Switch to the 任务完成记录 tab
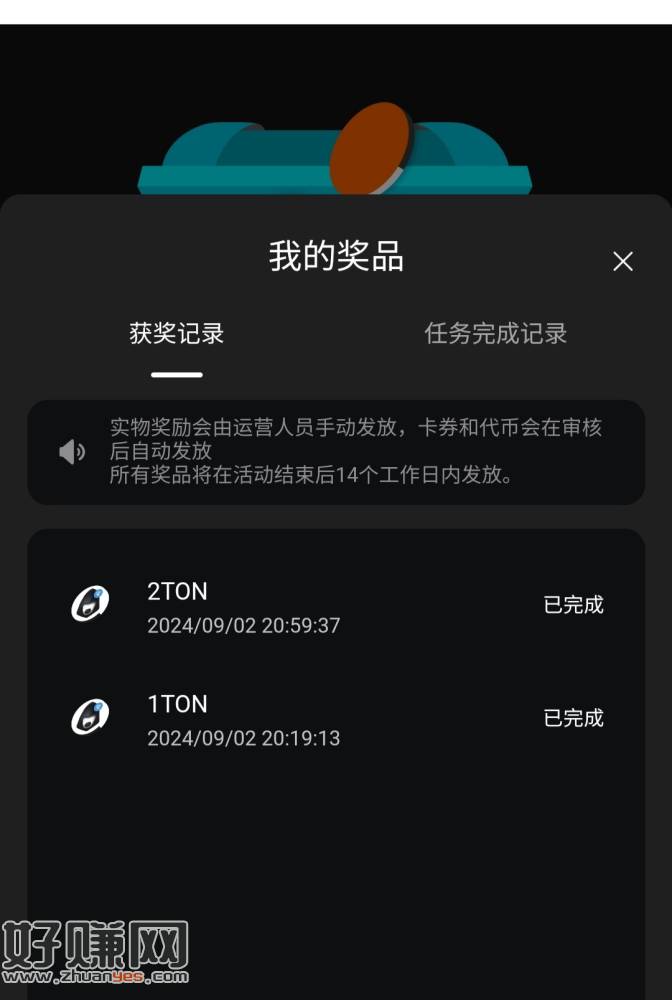672x1000 pixels. (495, 334)
